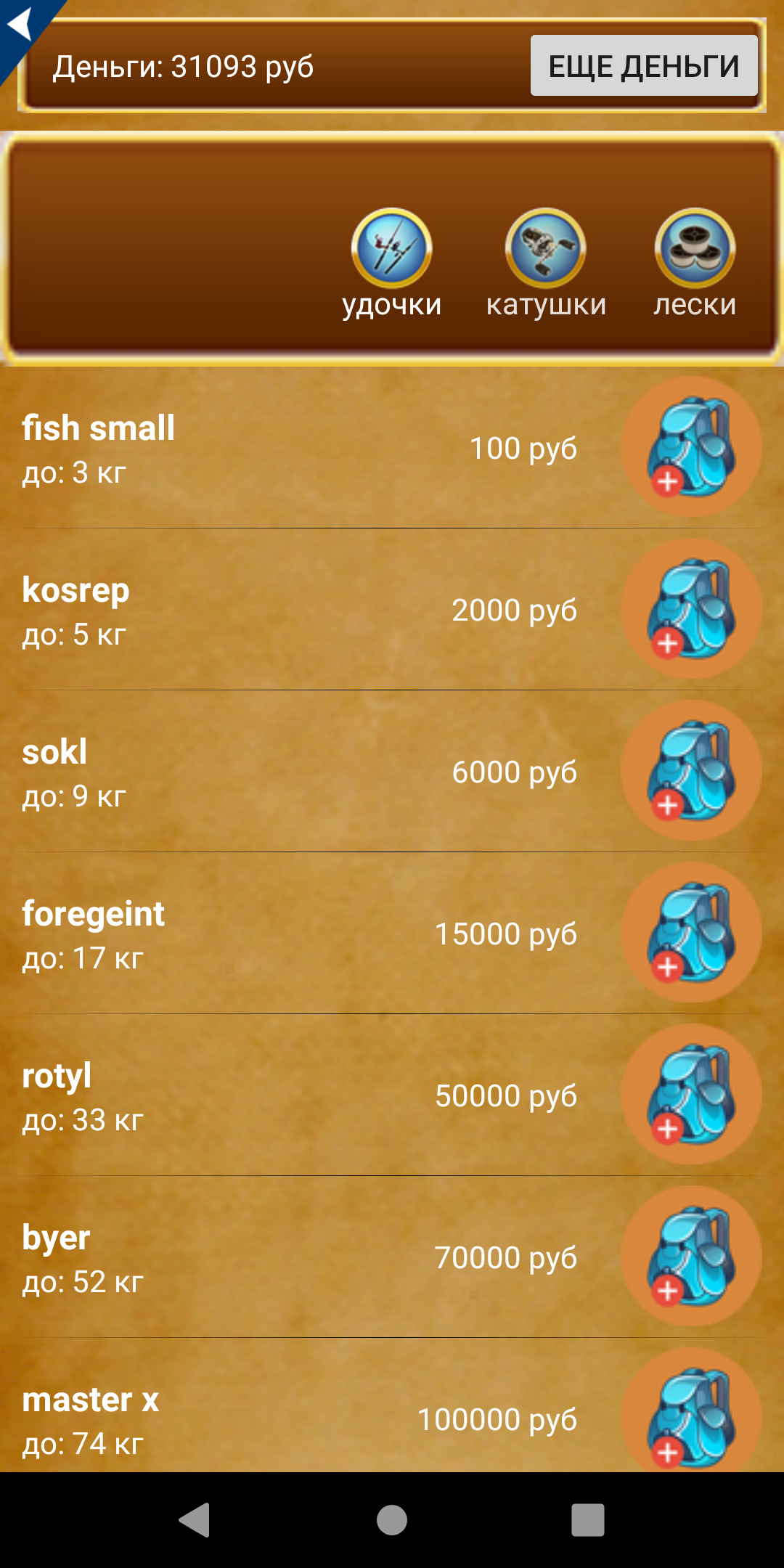Add kosrep to the backpack
Image resolution: width=784 pixels, height=1568 pixels.
(691, 608)
